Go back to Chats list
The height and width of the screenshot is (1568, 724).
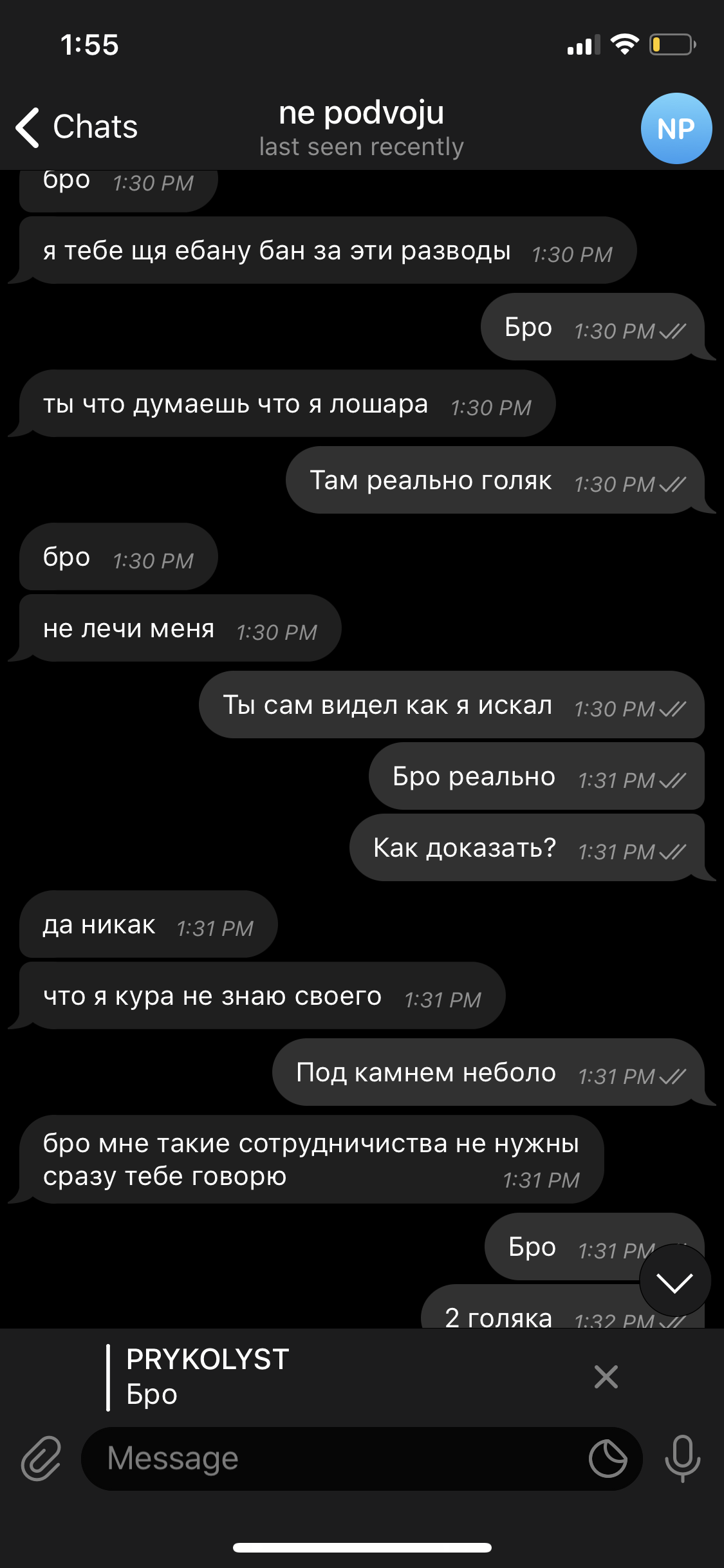[77, 127]
